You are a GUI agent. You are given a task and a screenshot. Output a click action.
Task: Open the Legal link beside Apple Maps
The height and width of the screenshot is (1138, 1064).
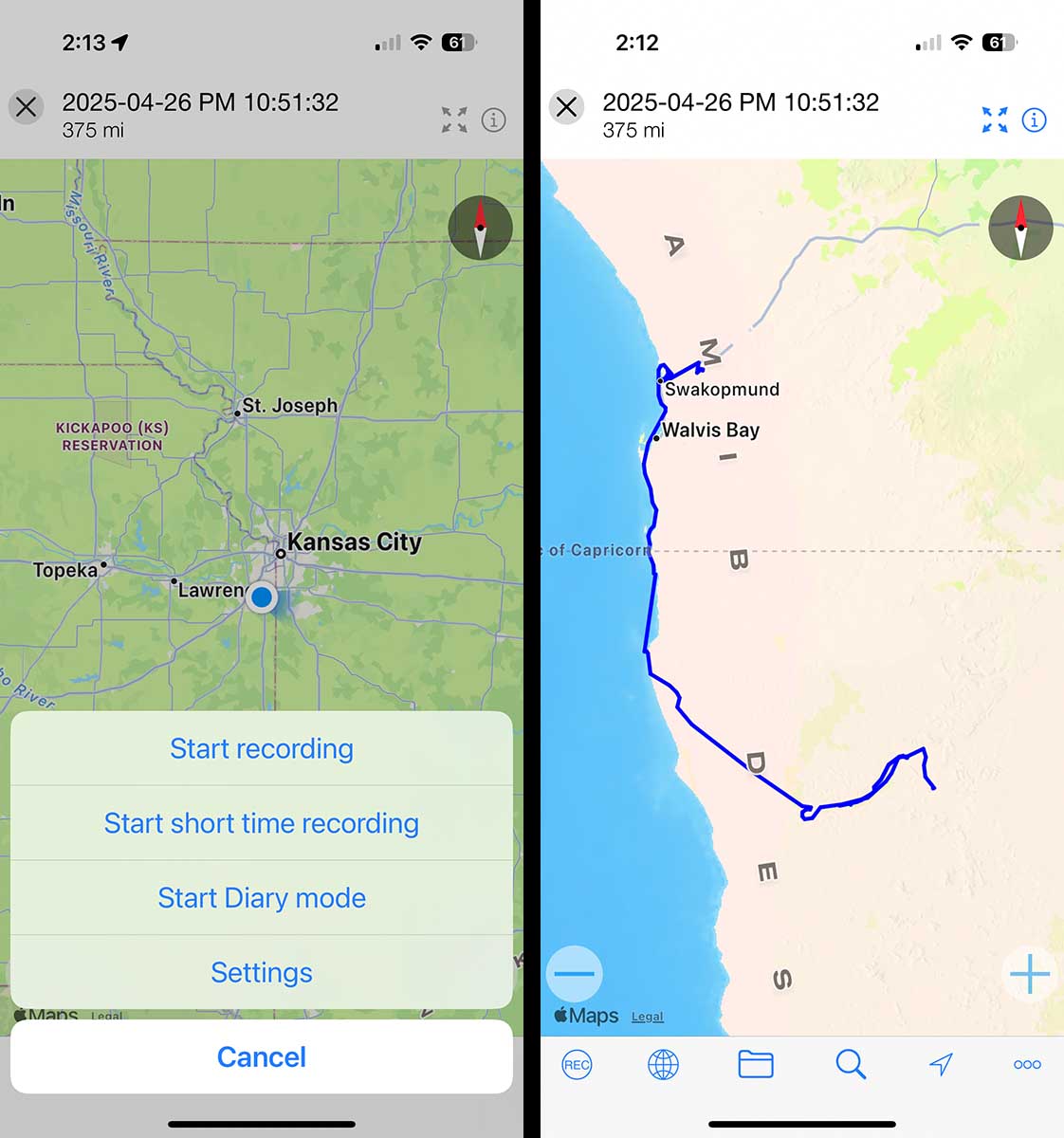pyautogui.click(x=648, y=1017)
